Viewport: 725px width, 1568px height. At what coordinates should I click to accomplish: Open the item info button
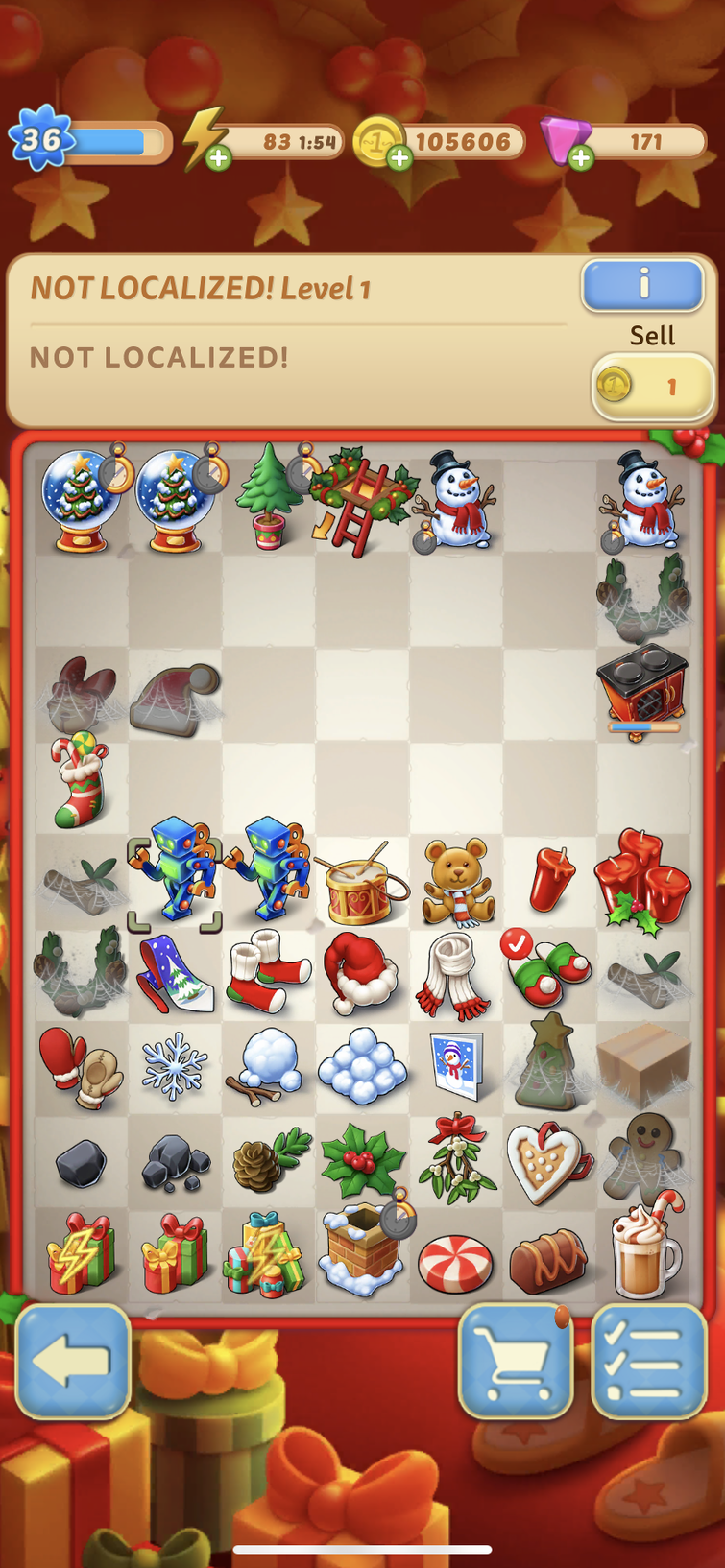click(642, 285)
